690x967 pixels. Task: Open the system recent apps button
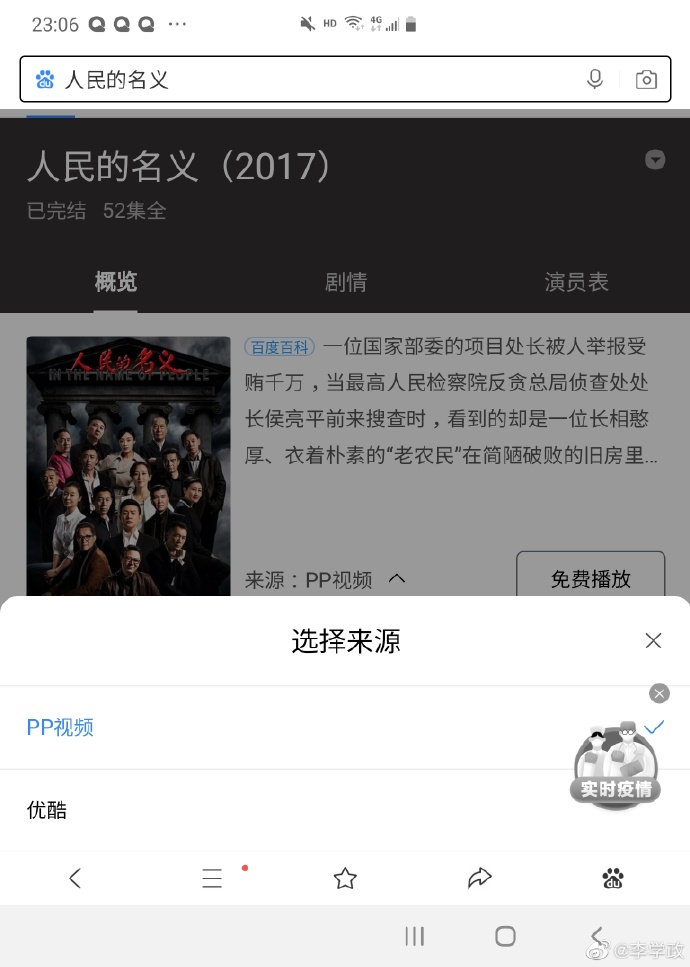(414, 936)
